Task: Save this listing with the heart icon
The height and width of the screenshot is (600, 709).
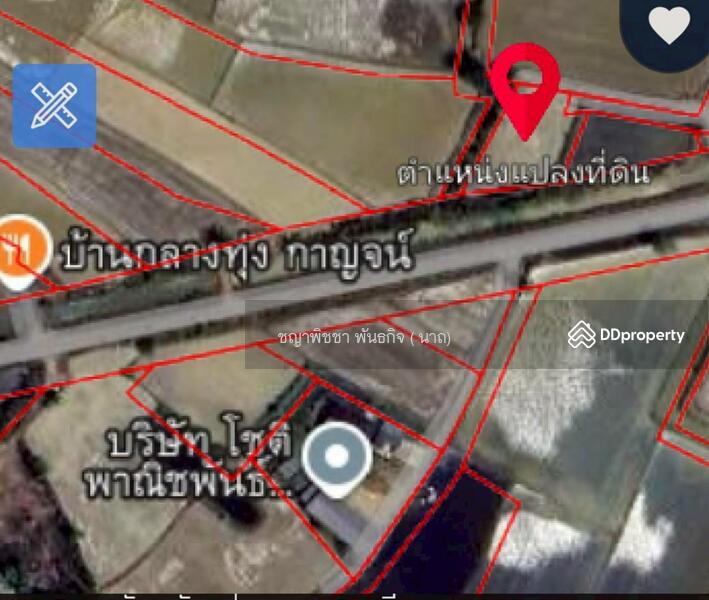Action: [x=668, y=26]
